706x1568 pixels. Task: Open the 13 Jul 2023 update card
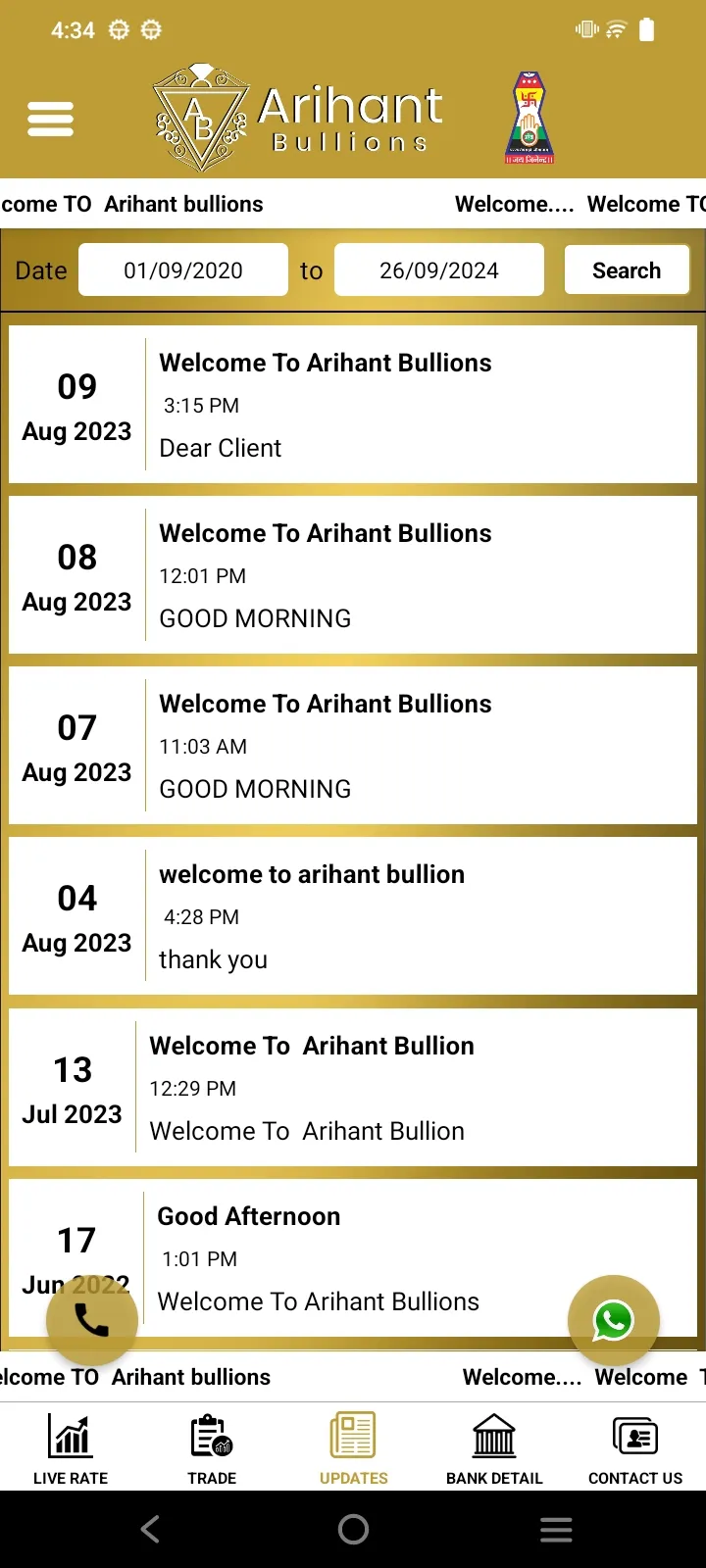[353, 1087]
